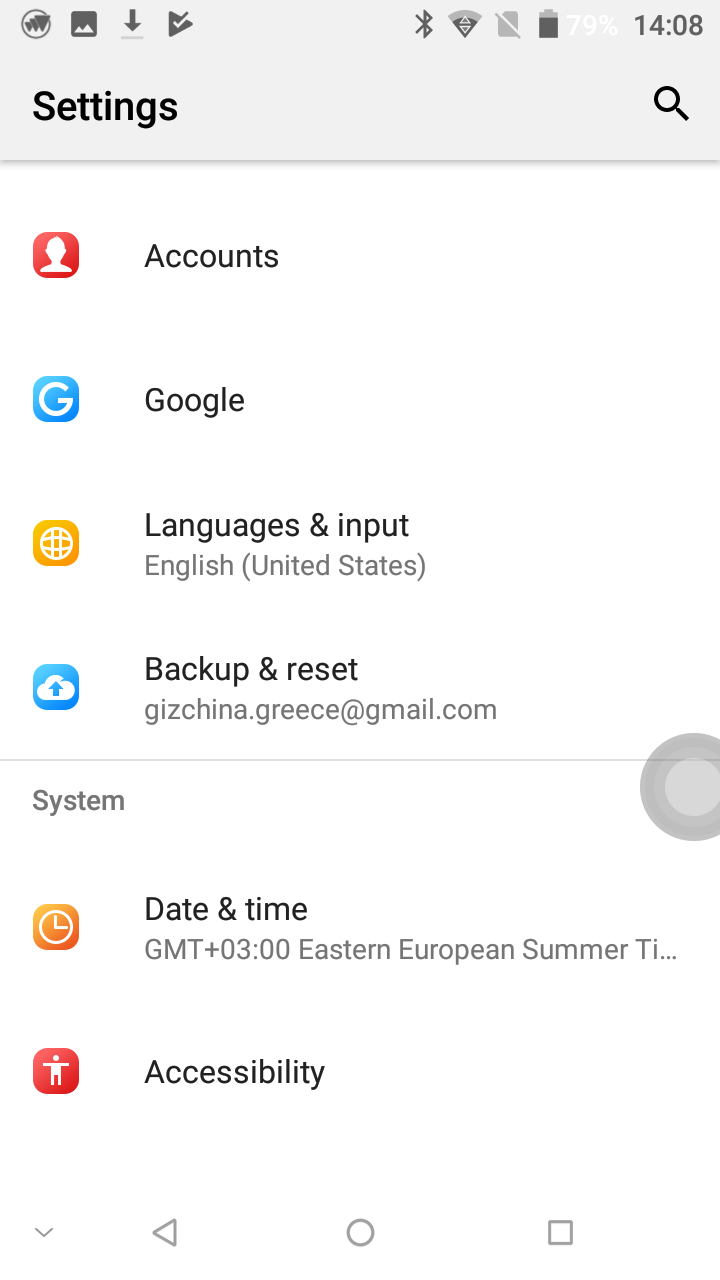Open Google settings
The height and width of the screenshot is (1280, 720).
coord(360,400)
